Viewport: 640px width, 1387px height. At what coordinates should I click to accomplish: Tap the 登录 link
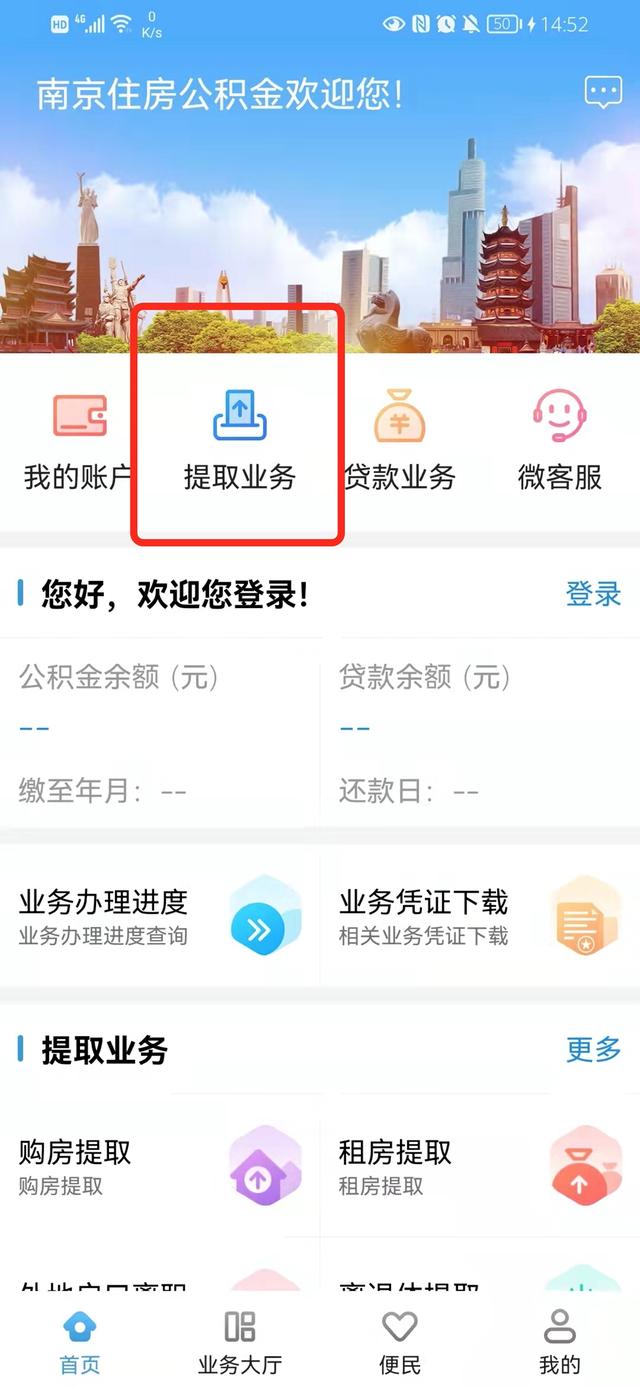593,594
